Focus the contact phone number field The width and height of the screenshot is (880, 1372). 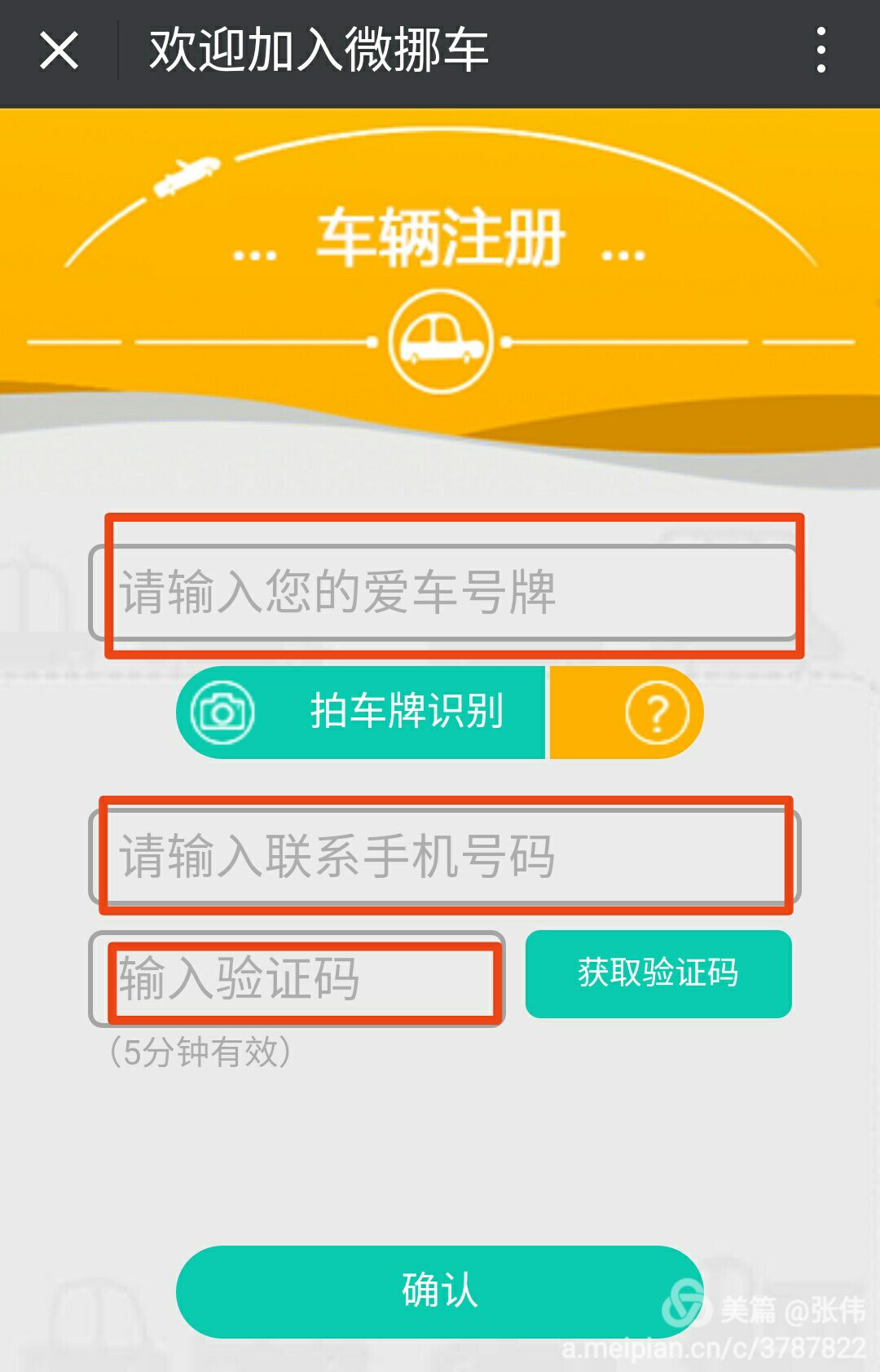[x=444, y=857]
